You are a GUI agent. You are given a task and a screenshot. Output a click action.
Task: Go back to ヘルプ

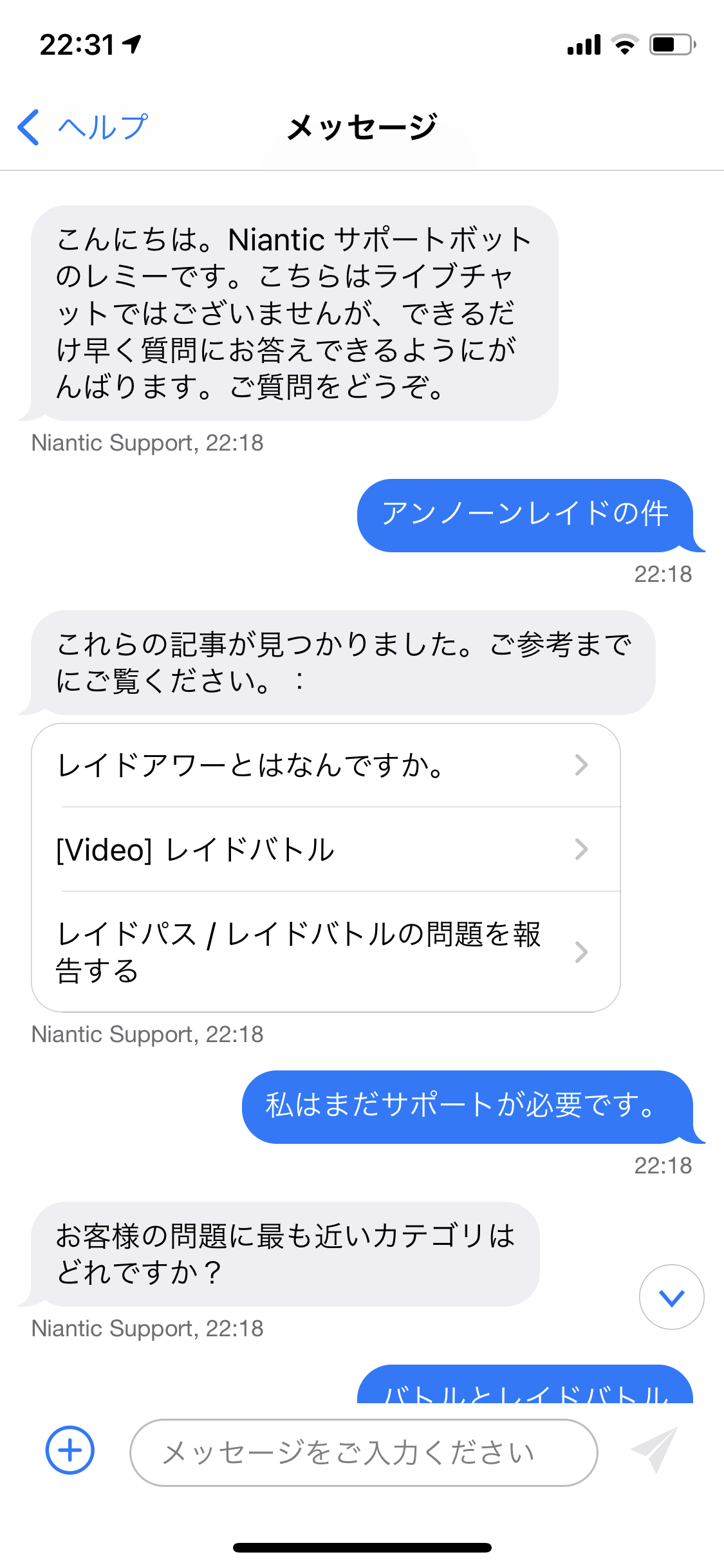(x=82, y=127)
